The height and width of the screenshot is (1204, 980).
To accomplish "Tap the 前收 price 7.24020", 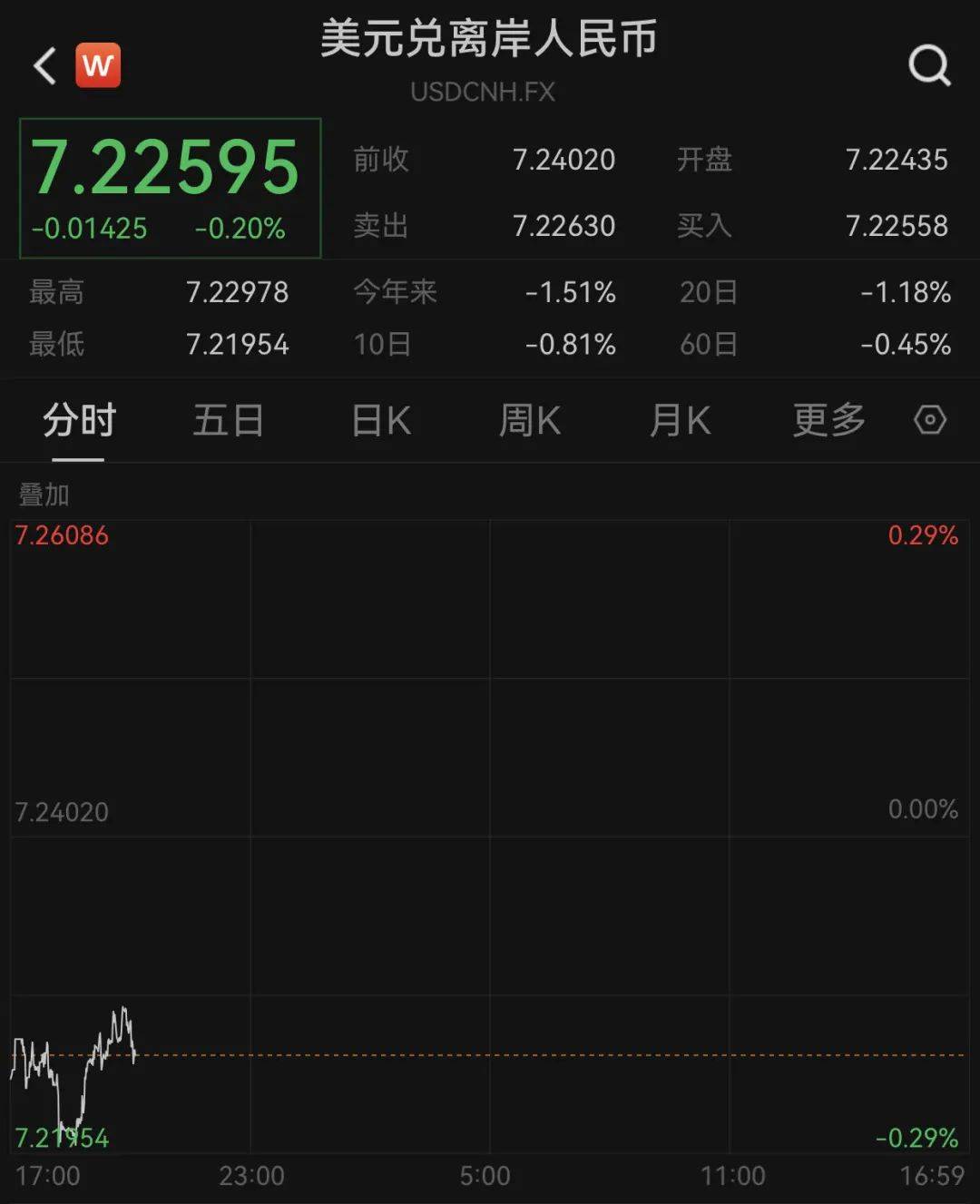I will pyautogui.click(x=564, y=160).
